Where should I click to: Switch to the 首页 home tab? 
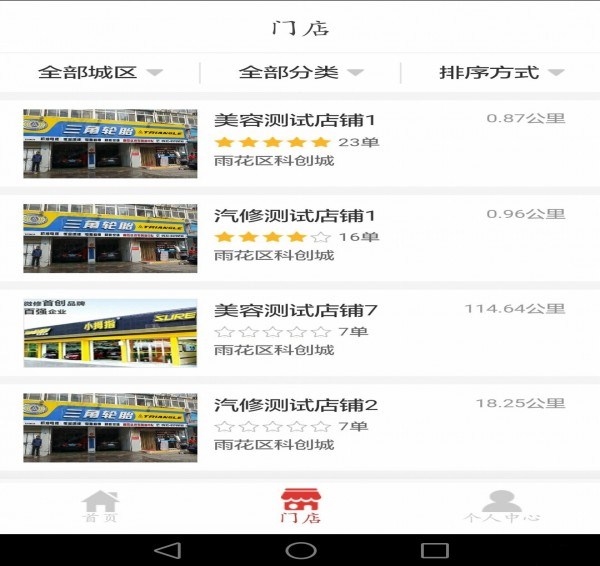99,507
